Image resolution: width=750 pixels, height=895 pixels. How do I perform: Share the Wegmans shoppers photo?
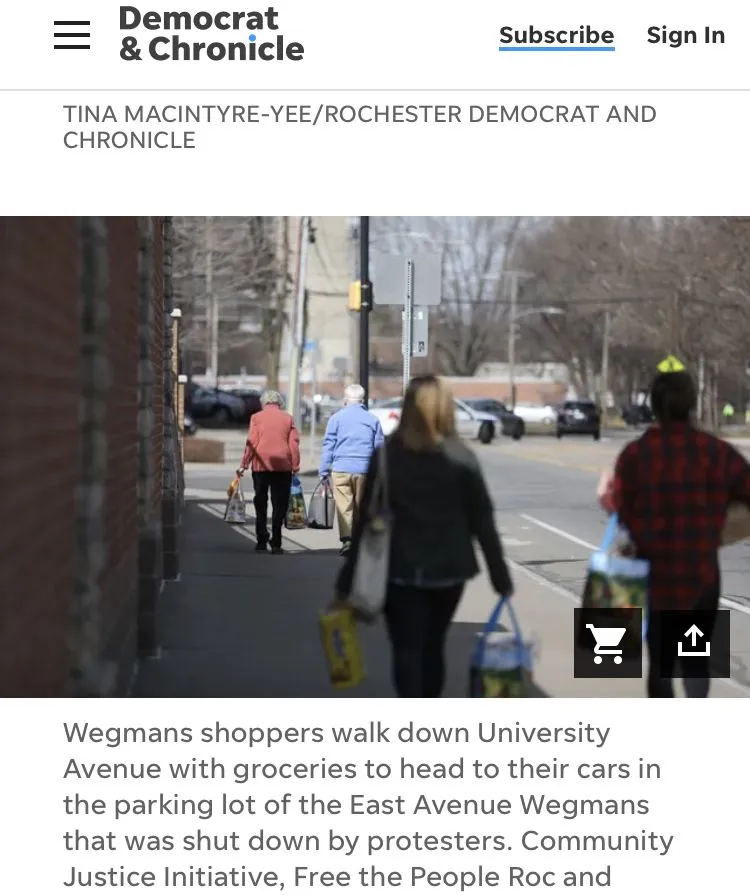click(694, 643)
